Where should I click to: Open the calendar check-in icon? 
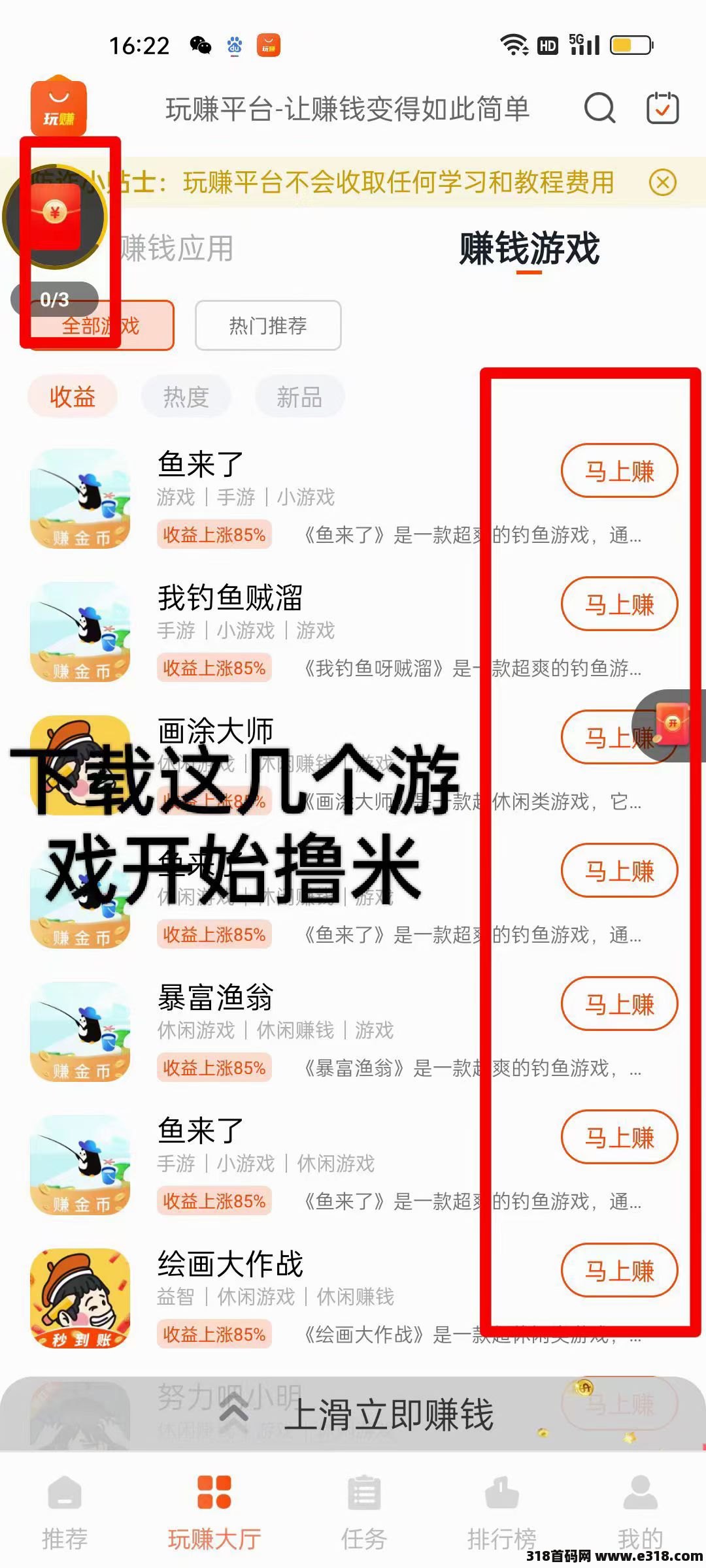click(662, 108)
